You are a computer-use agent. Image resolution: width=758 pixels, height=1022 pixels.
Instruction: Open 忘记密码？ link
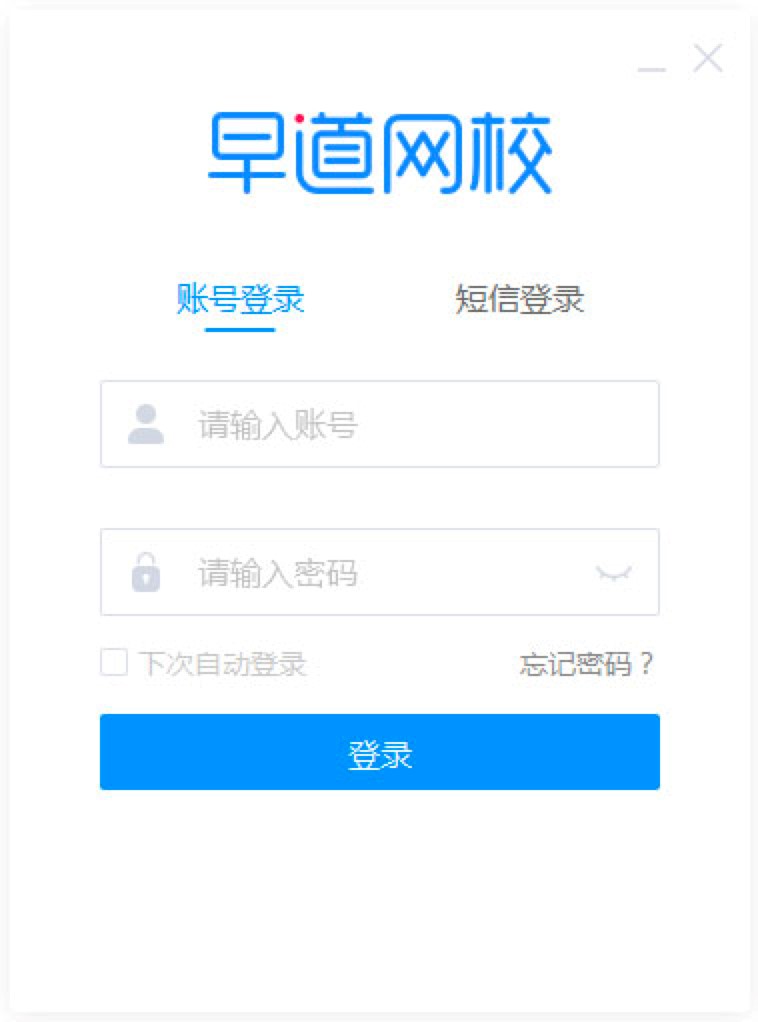[x=587, y=664]
